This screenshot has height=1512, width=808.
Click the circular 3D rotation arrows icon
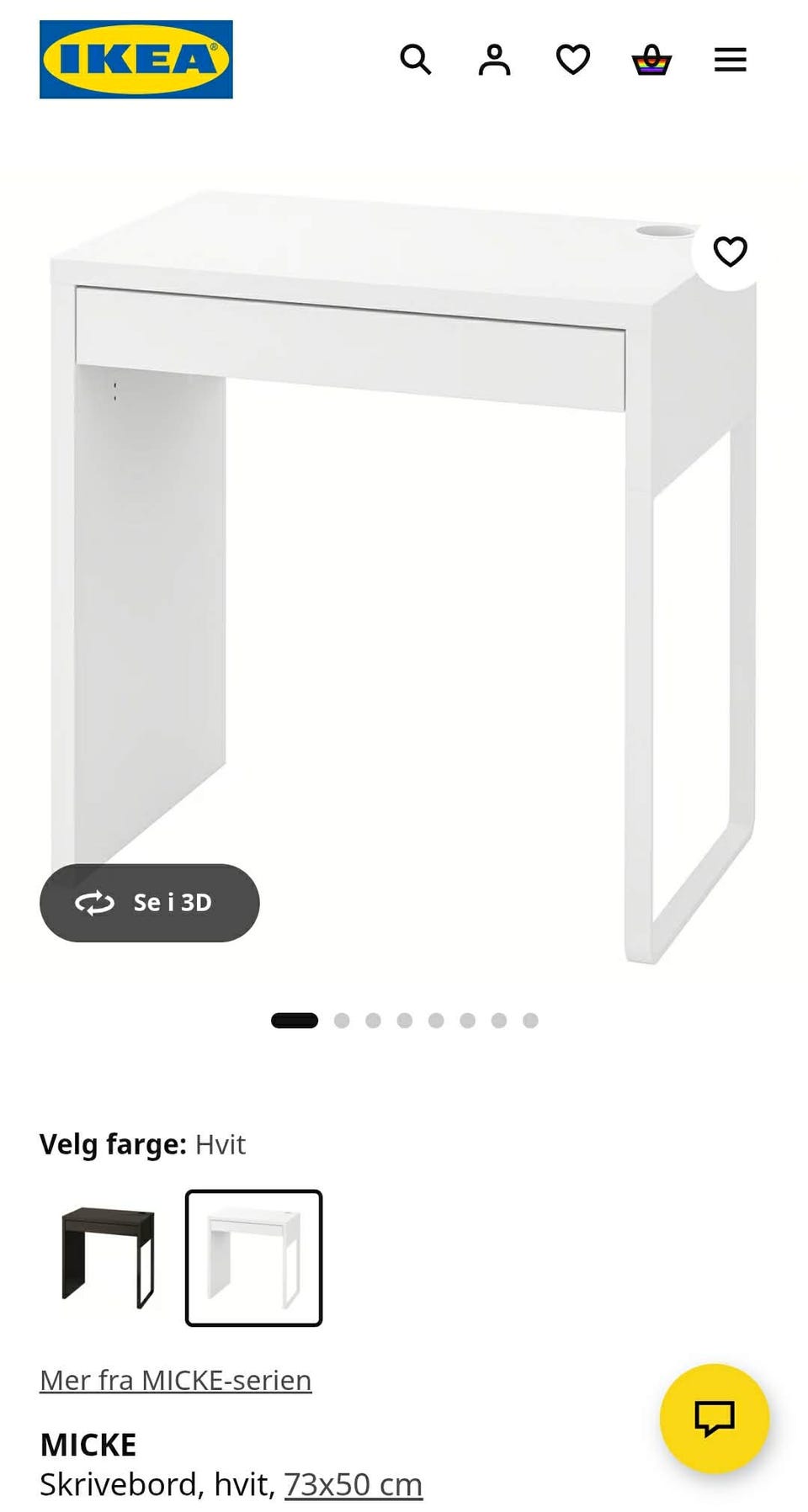[95, 903]
